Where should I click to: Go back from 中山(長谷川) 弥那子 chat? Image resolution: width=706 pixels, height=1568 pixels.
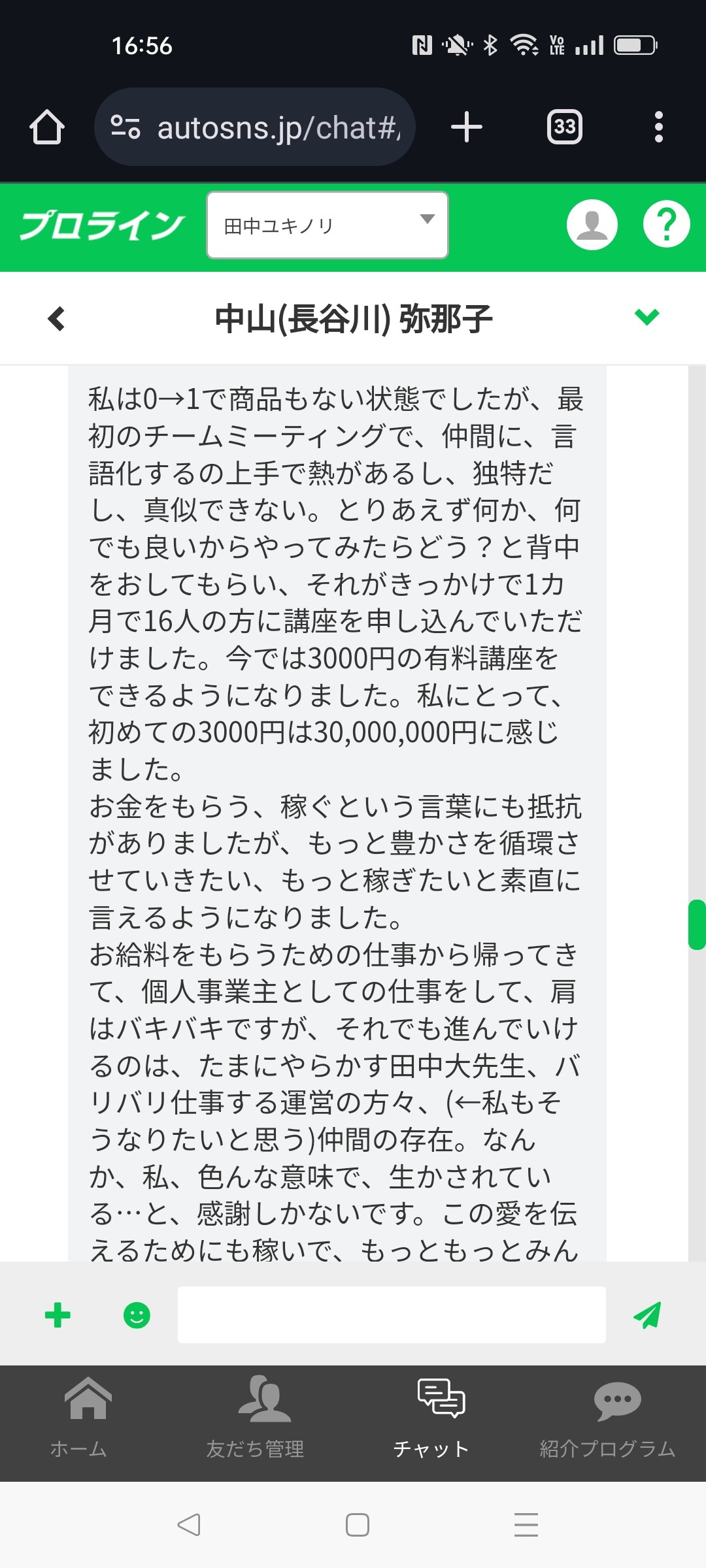click(57, 319)
